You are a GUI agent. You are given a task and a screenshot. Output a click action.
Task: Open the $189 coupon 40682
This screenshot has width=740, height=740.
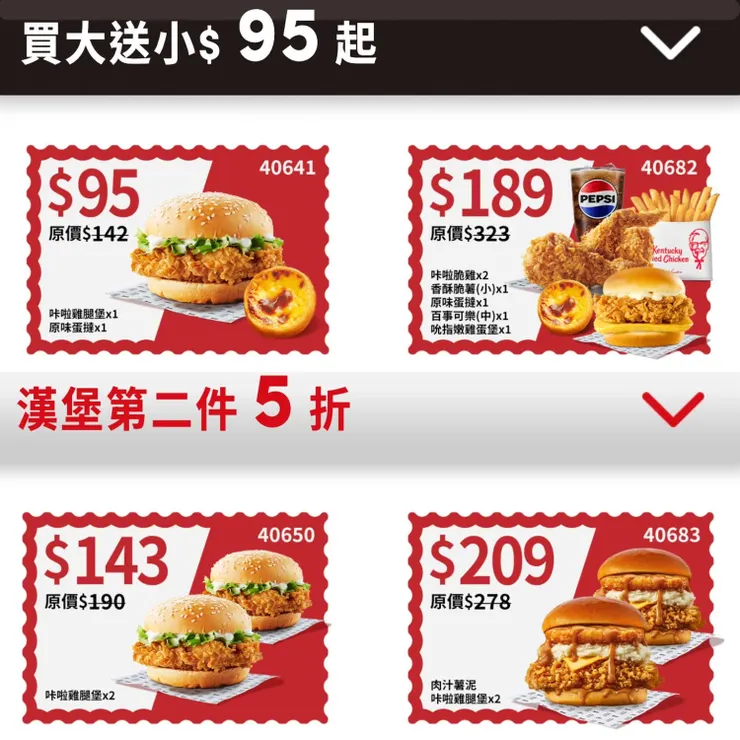pos(561,249)
